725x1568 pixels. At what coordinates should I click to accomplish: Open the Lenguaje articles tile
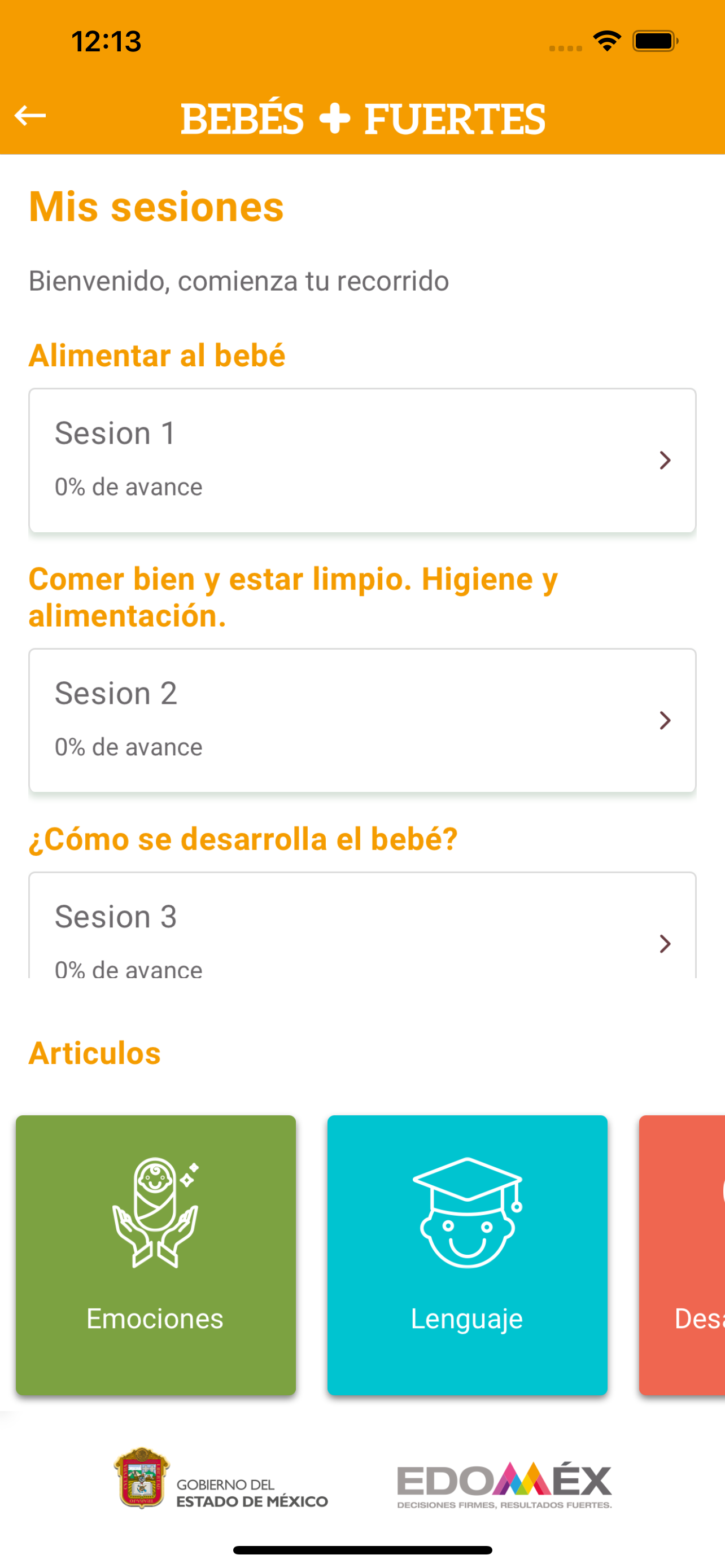click(x=468, y=1255)
